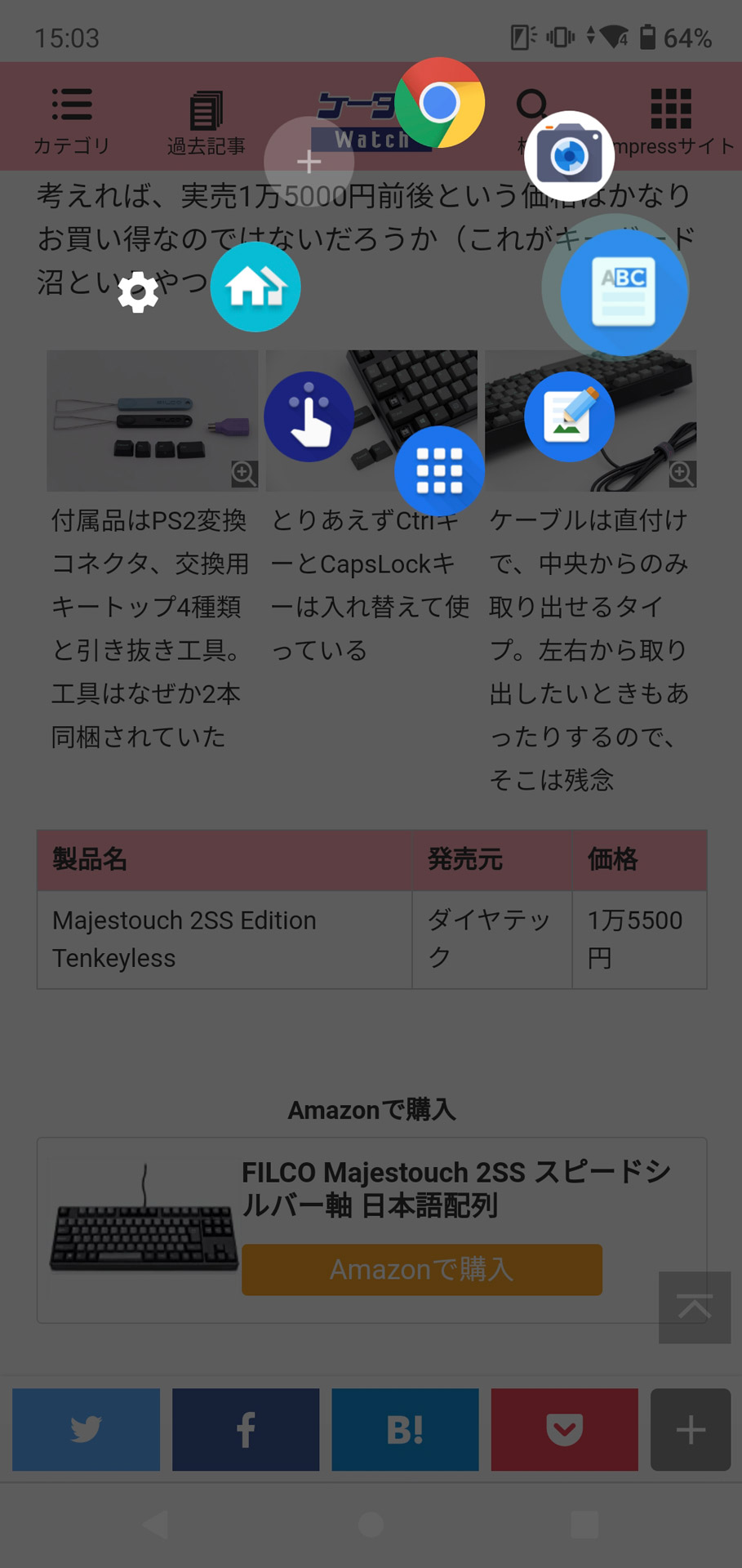Add a new shortcut with plus bubble

coord(309,162)
